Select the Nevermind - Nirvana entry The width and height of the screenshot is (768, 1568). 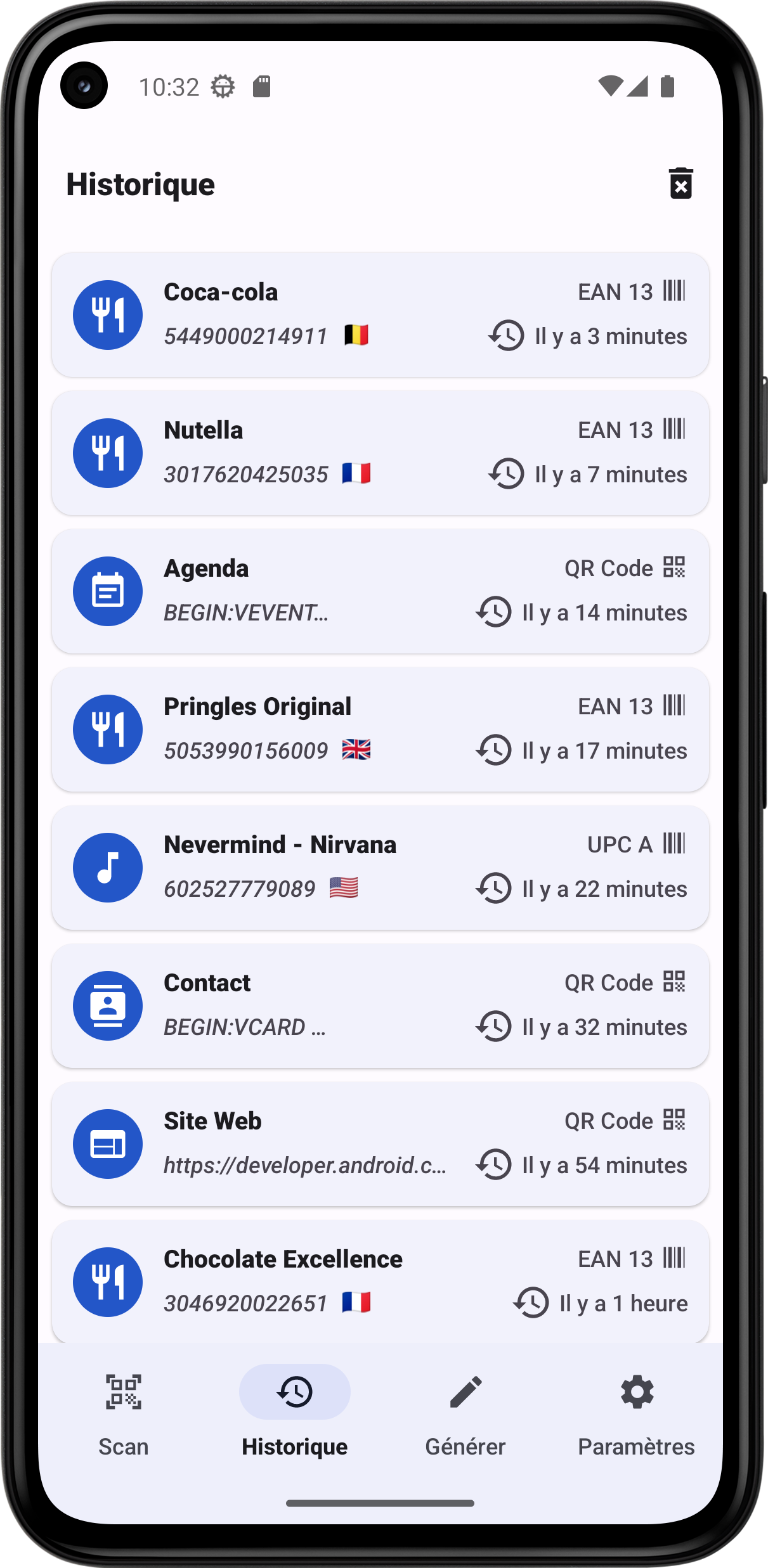379,867
